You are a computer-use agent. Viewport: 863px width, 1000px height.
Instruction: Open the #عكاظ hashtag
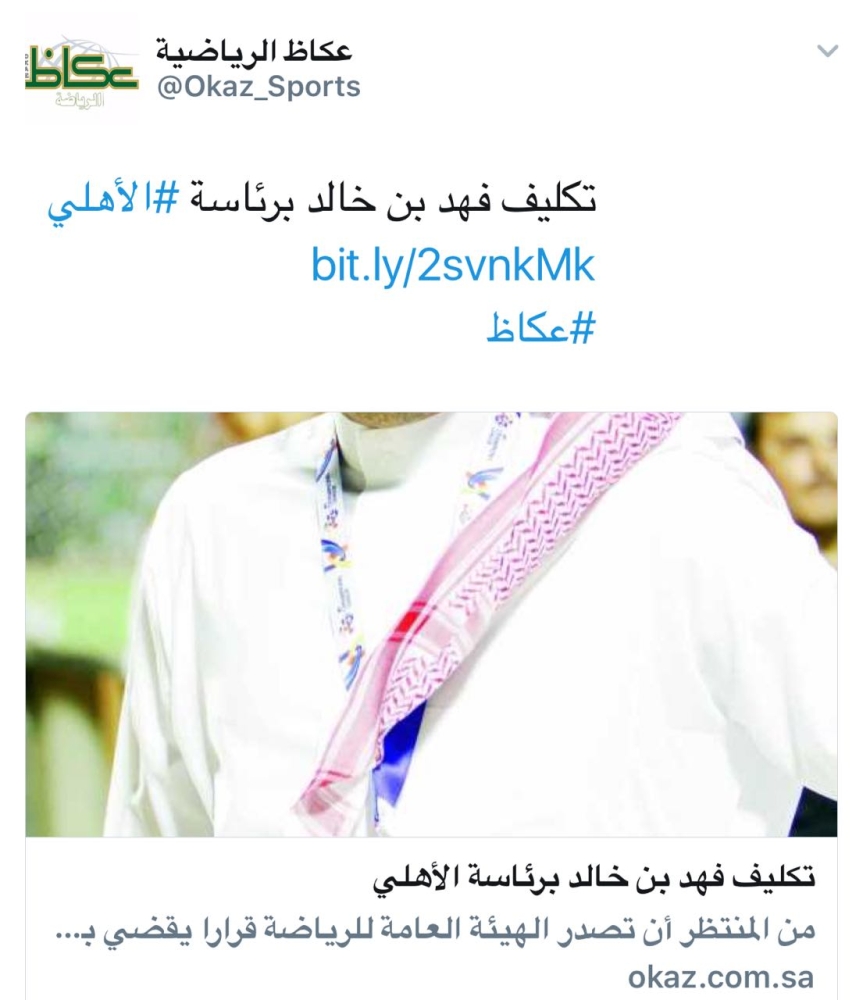pyautogui.click(x=541, y=328)
